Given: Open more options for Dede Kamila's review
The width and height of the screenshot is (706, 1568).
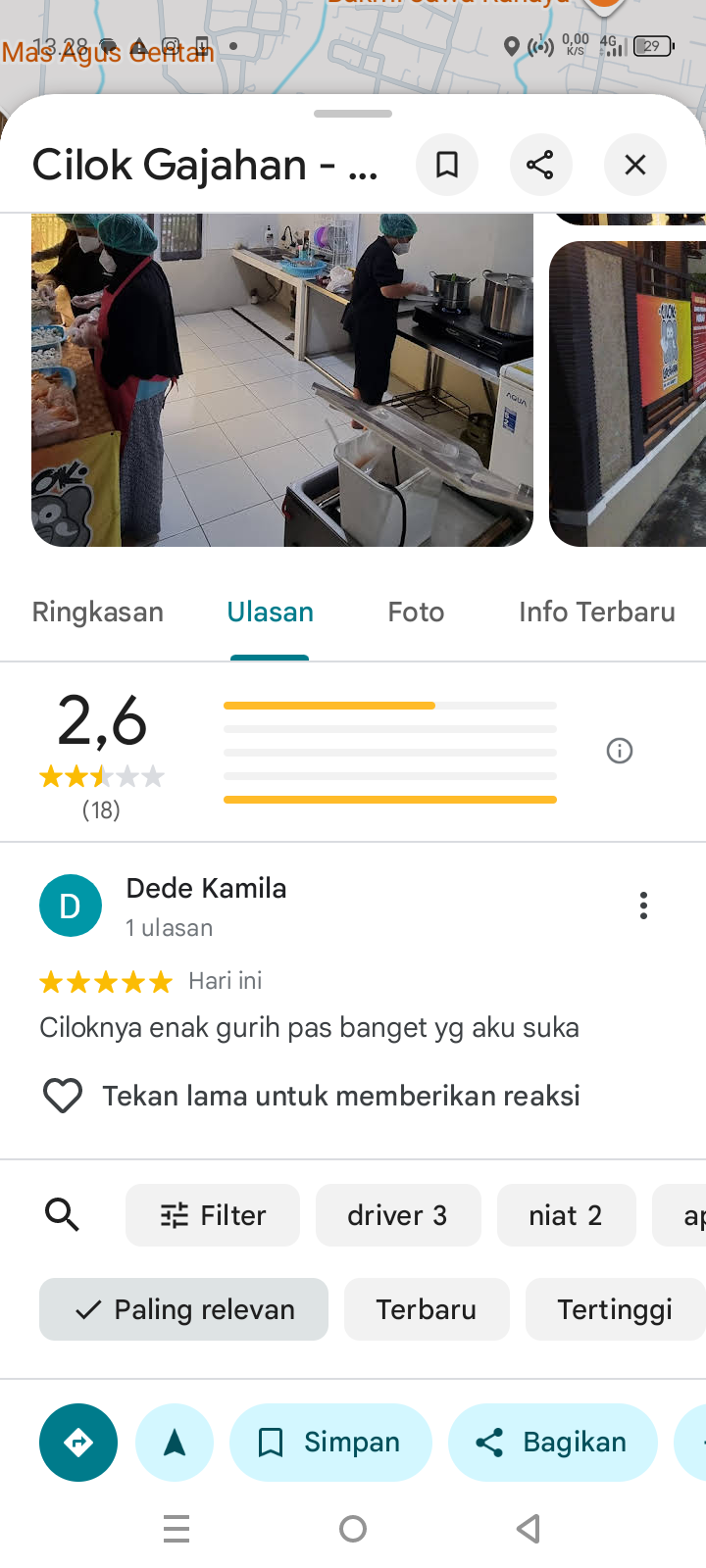Looking at the screenshot, I should point(643,906).
